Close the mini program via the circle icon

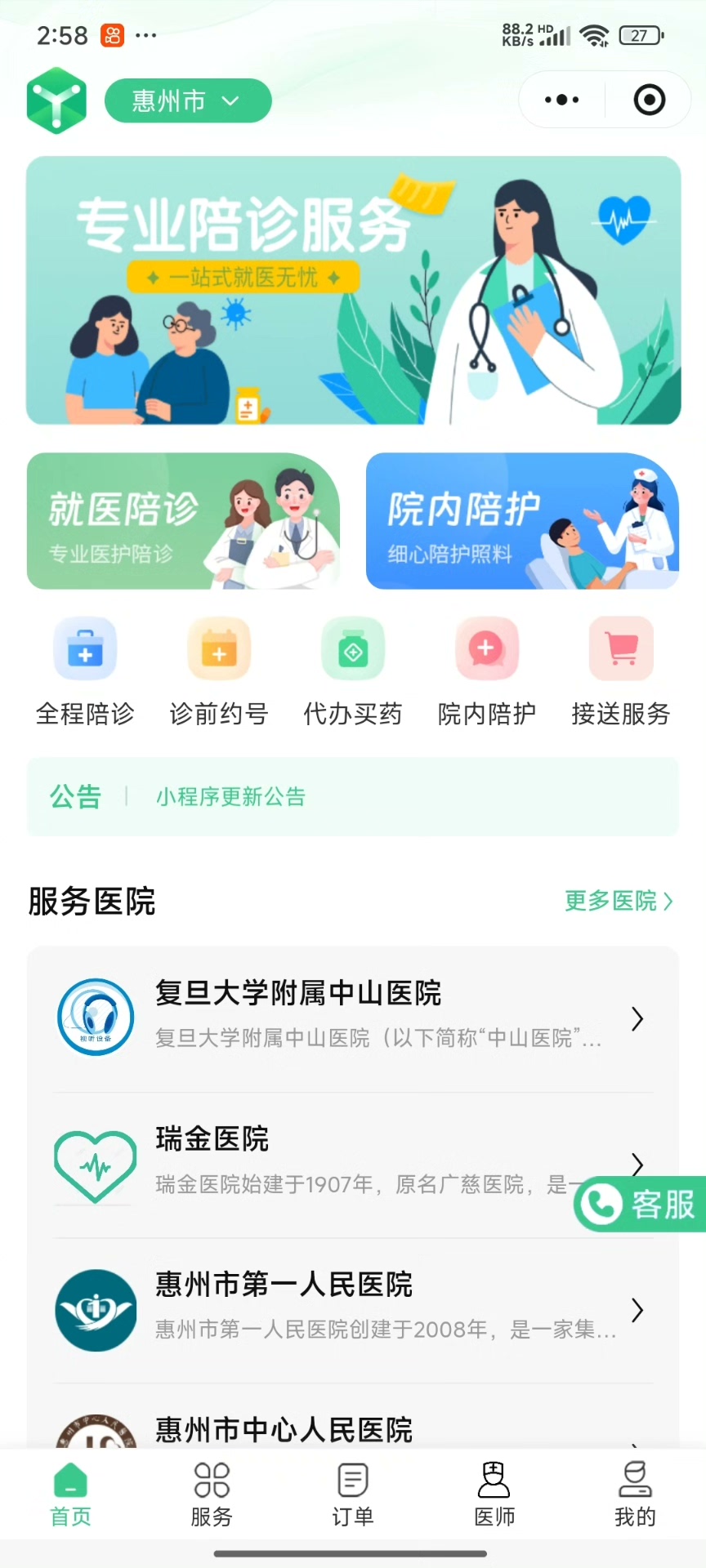coord(649,100)
